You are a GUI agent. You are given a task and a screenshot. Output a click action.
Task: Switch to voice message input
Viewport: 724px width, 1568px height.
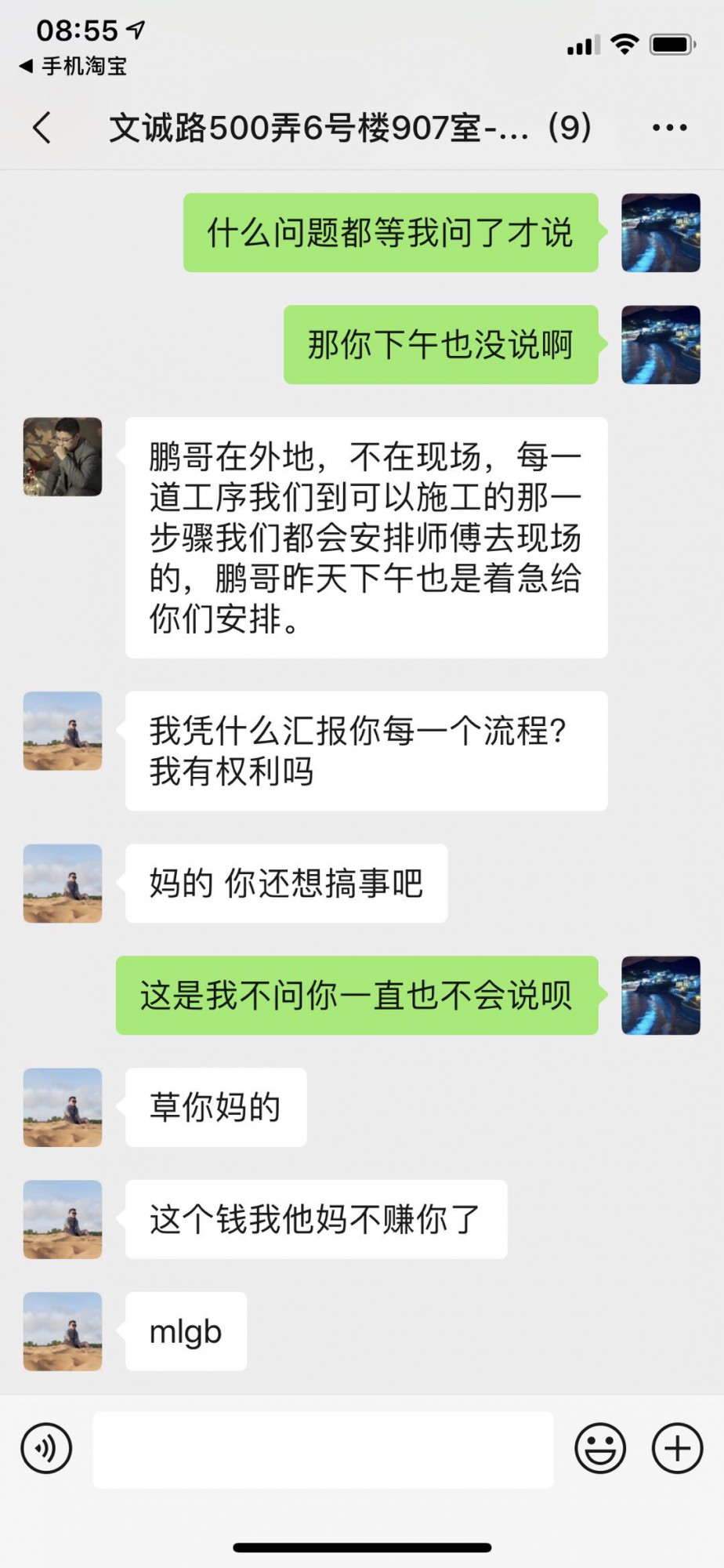pyautogui.click(x=47, y=1449)
